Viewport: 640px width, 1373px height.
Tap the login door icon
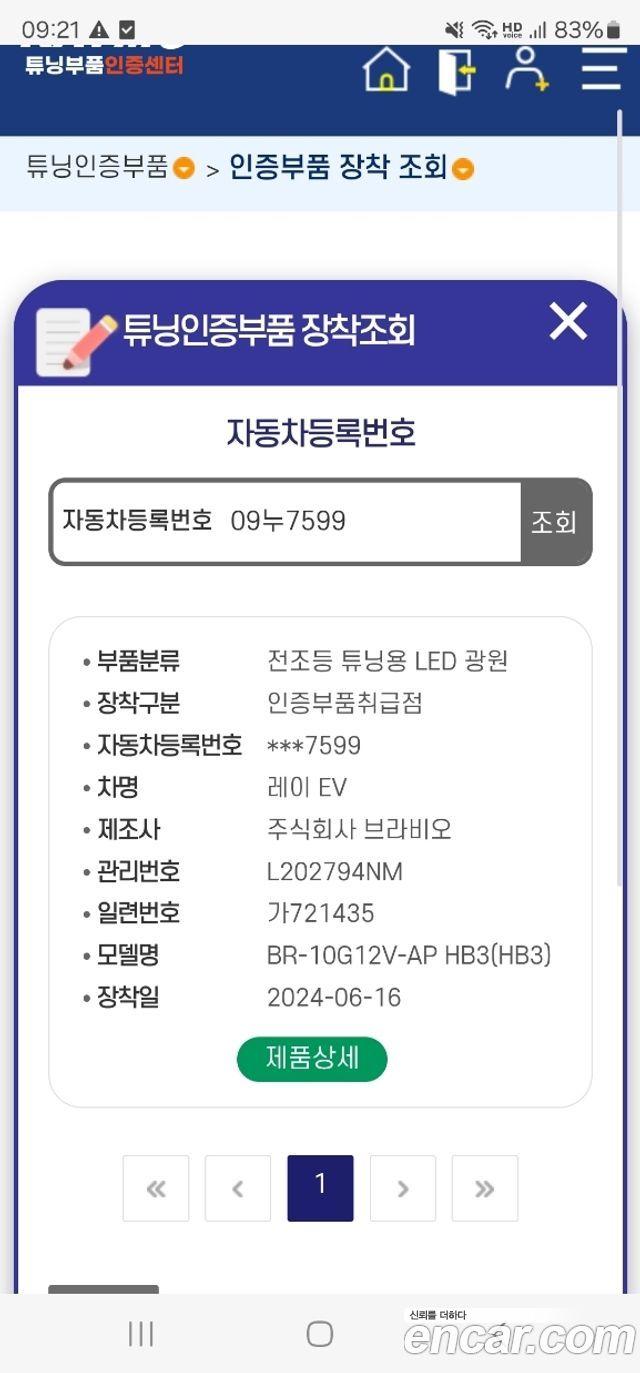pos(456,71)
